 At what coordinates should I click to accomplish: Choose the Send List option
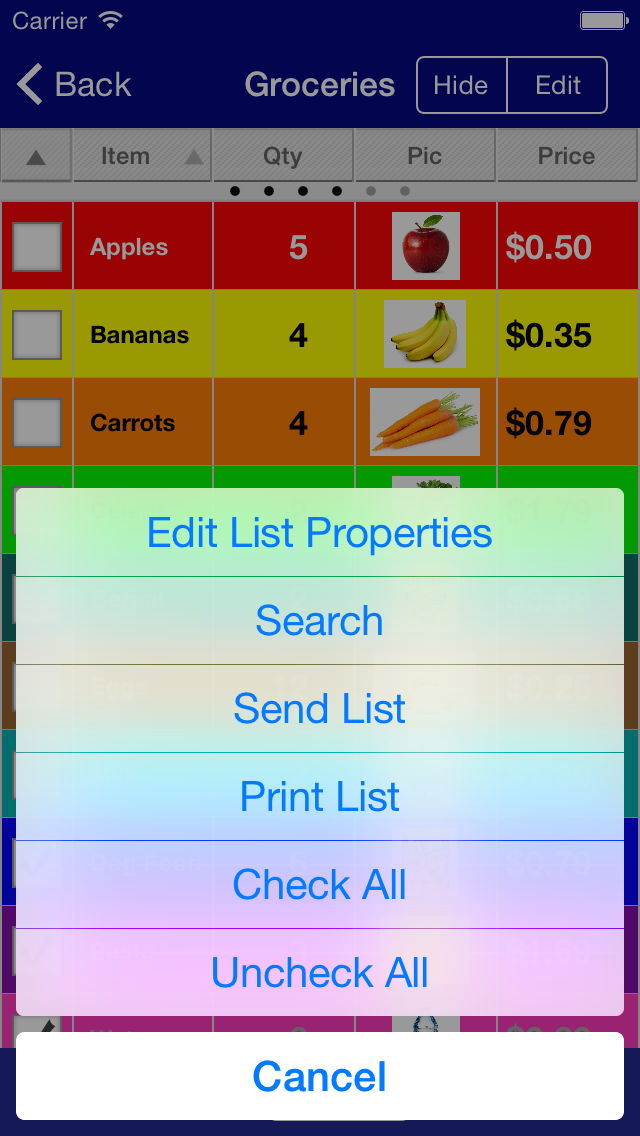tap(320, 709)
